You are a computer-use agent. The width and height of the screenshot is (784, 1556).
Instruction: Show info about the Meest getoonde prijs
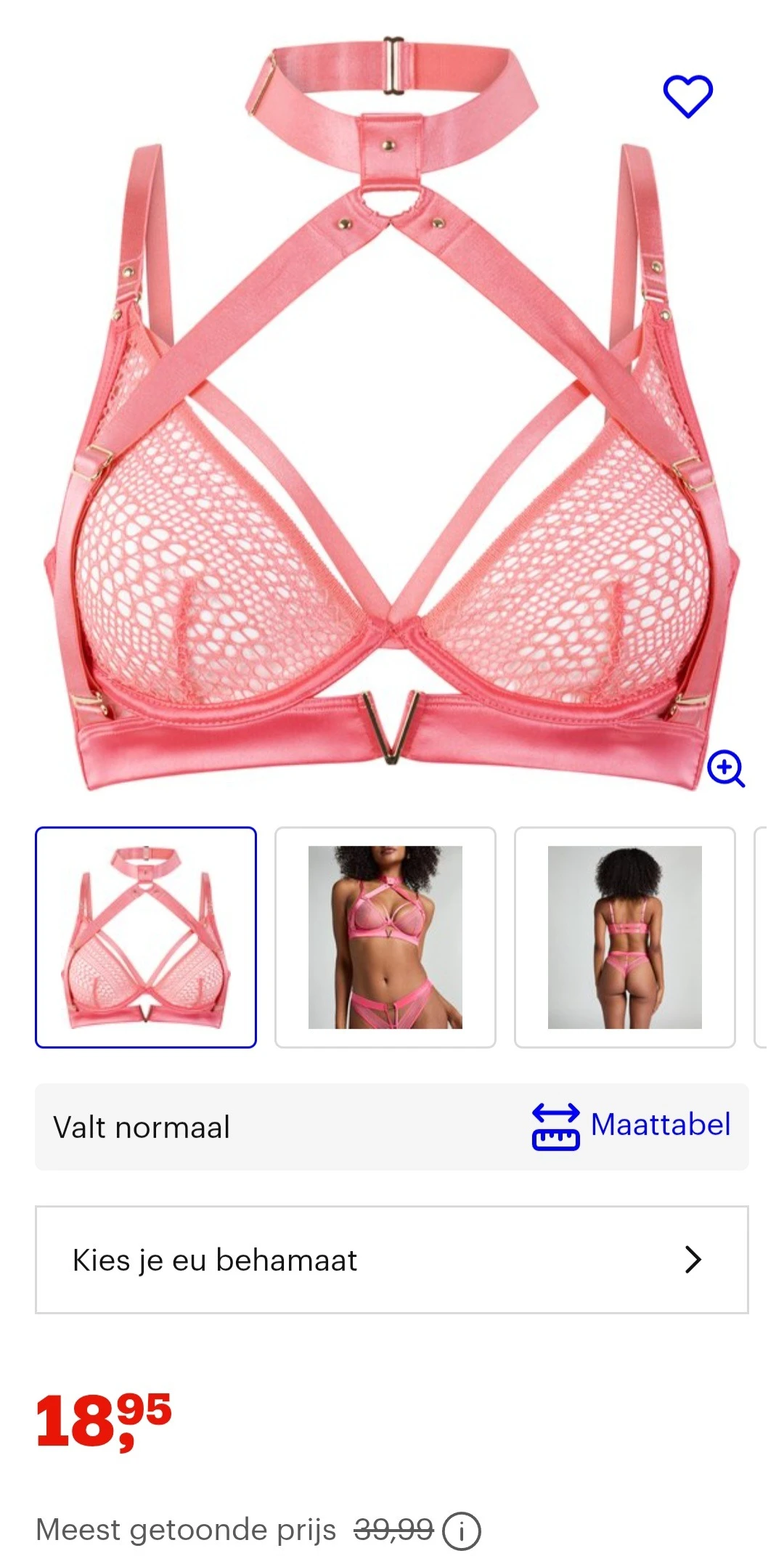point(462,1531)
